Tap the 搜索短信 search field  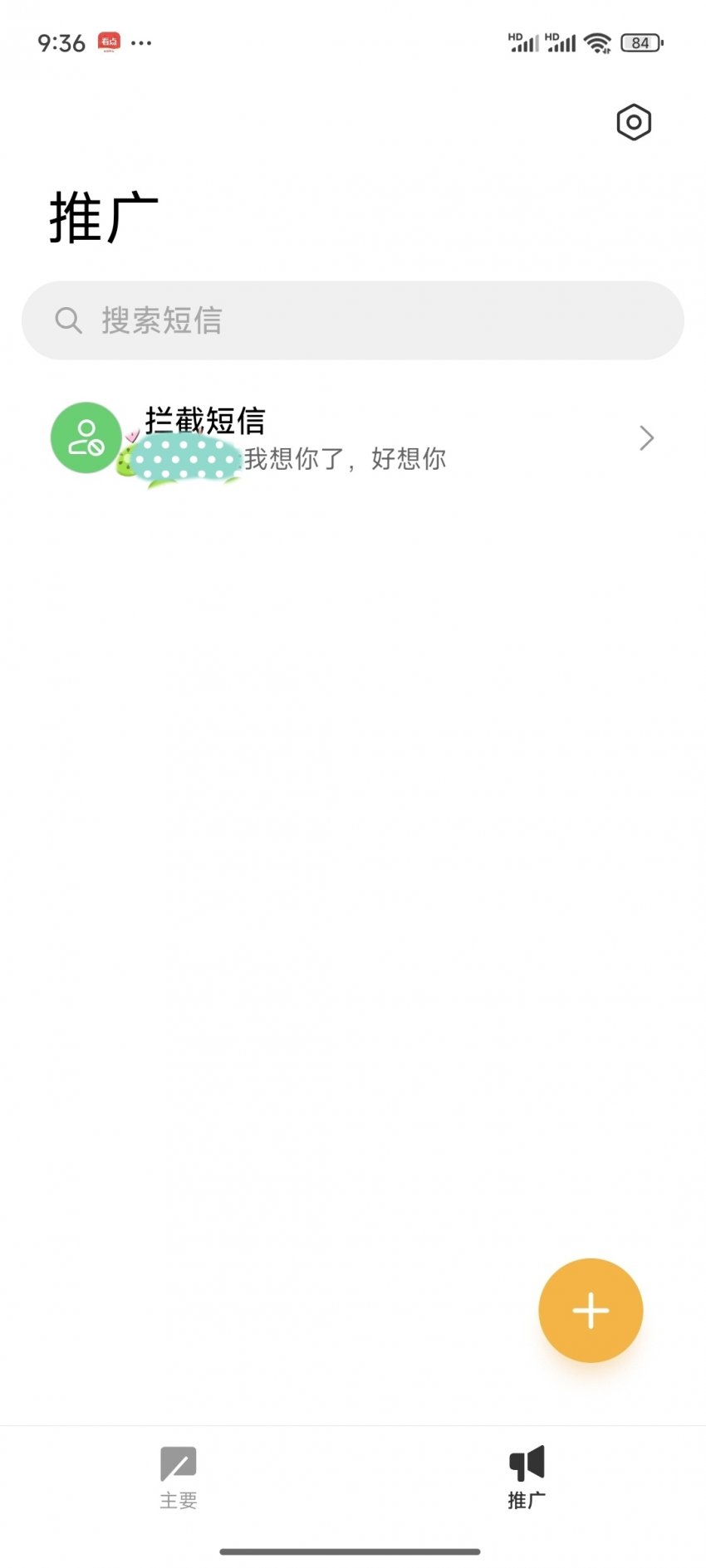pyautogui.click(x=352, y=320)
